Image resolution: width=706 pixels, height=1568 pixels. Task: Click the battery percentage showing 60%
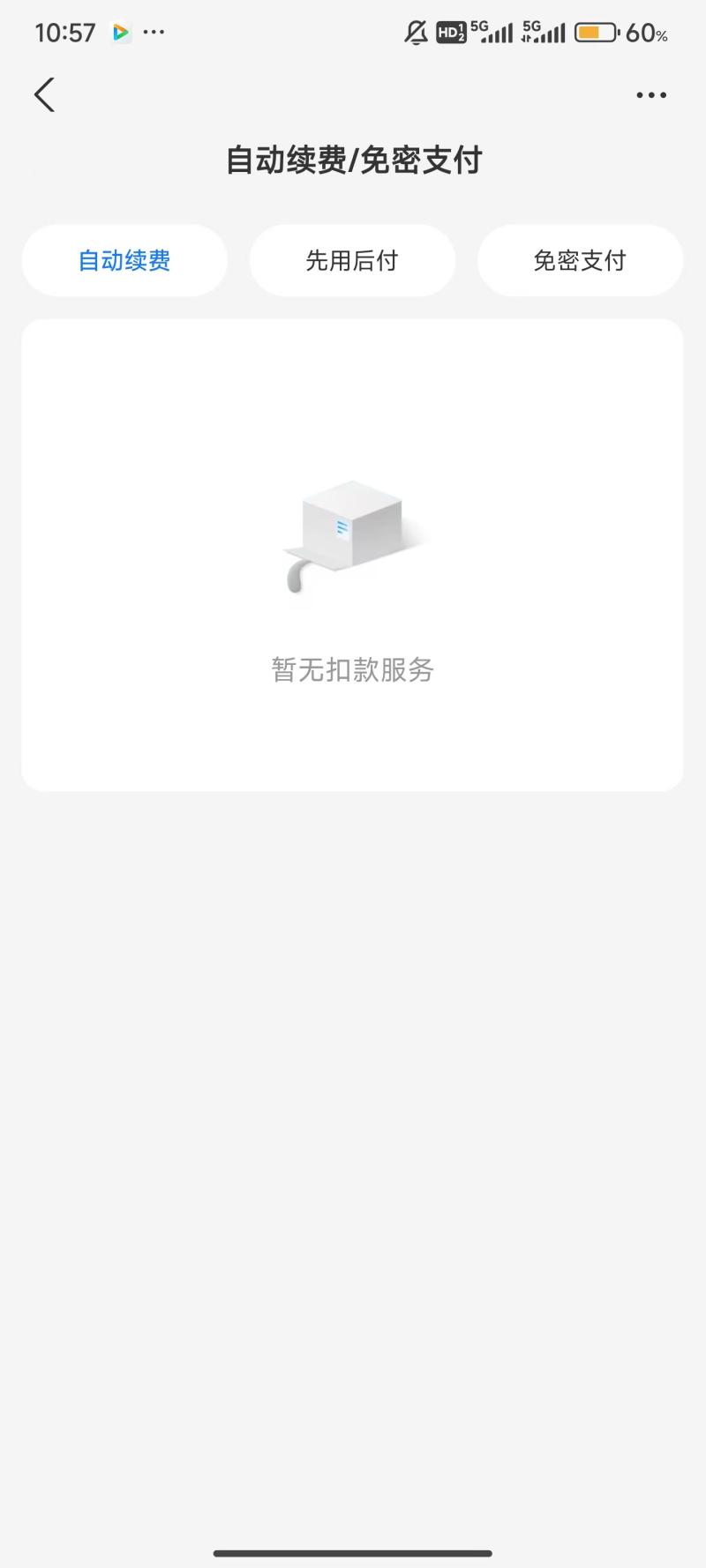646,34
